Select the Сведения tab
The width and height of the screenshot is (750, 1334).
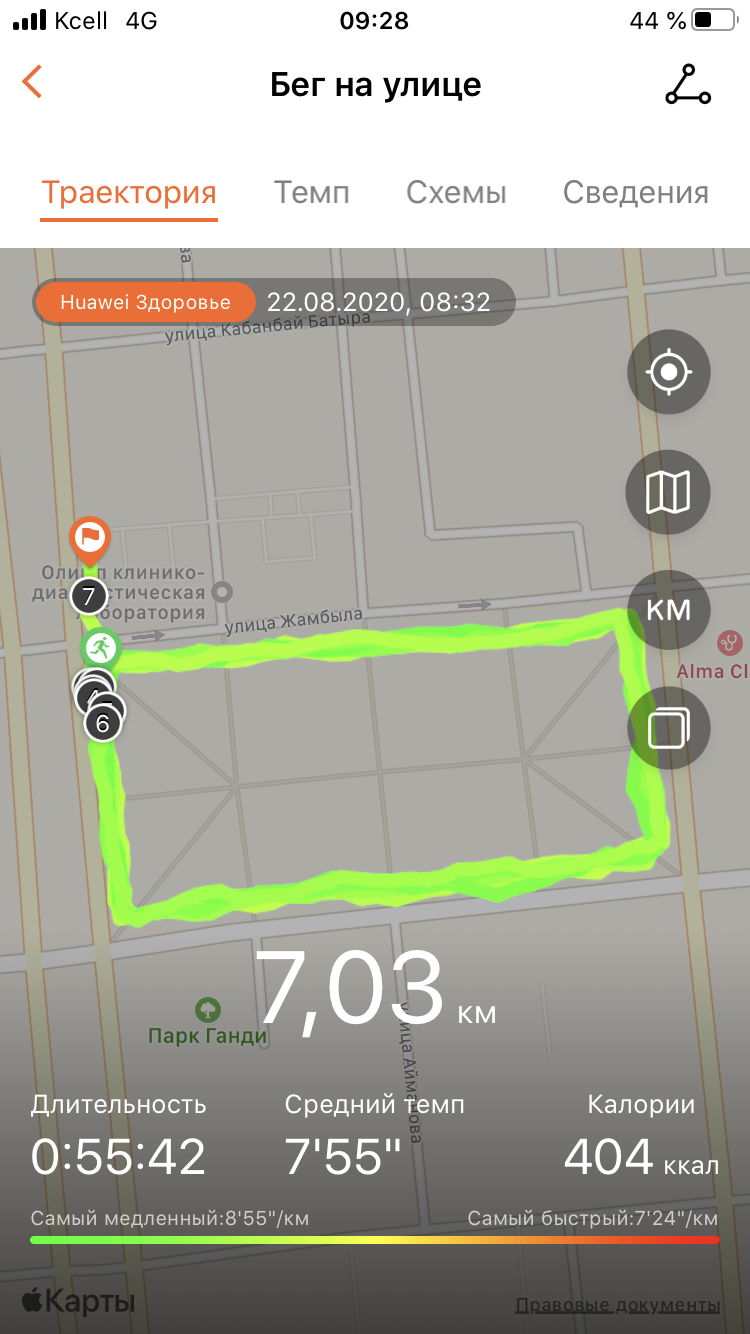635,193
